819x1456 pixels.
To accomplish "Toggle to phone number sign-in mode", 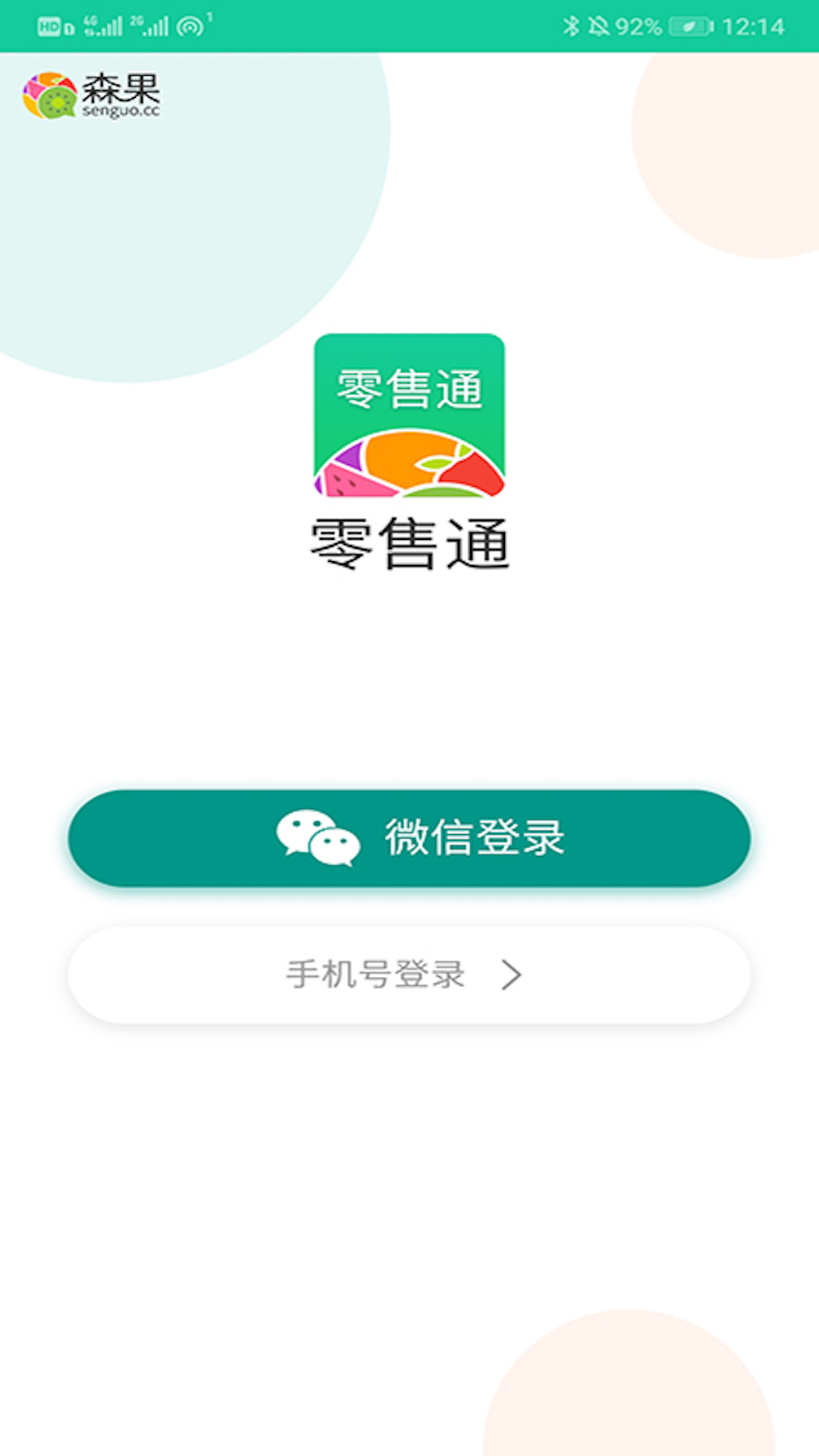I will pyautogui.click(x=409, y=975).
